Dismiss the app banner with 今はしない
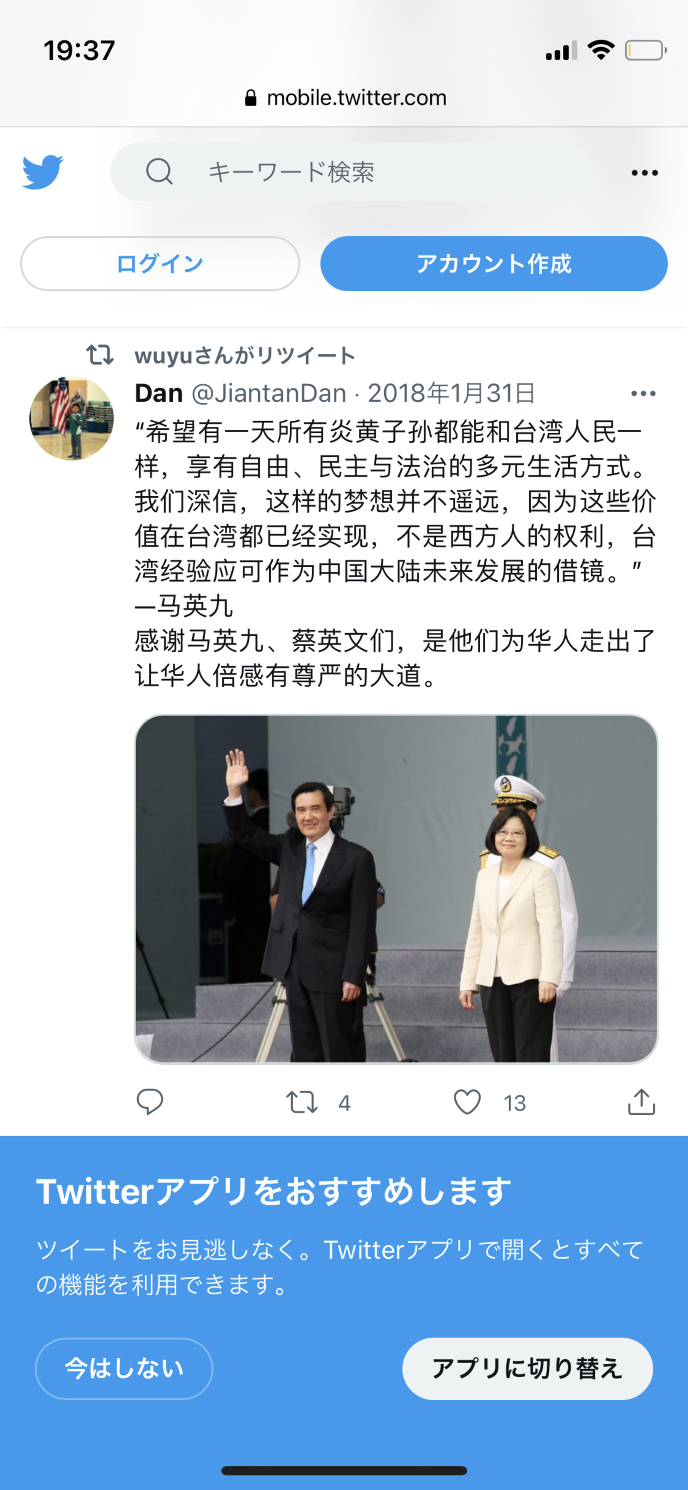Image resolution: width=688 pixels, height=1490 pixels. 124,1369
